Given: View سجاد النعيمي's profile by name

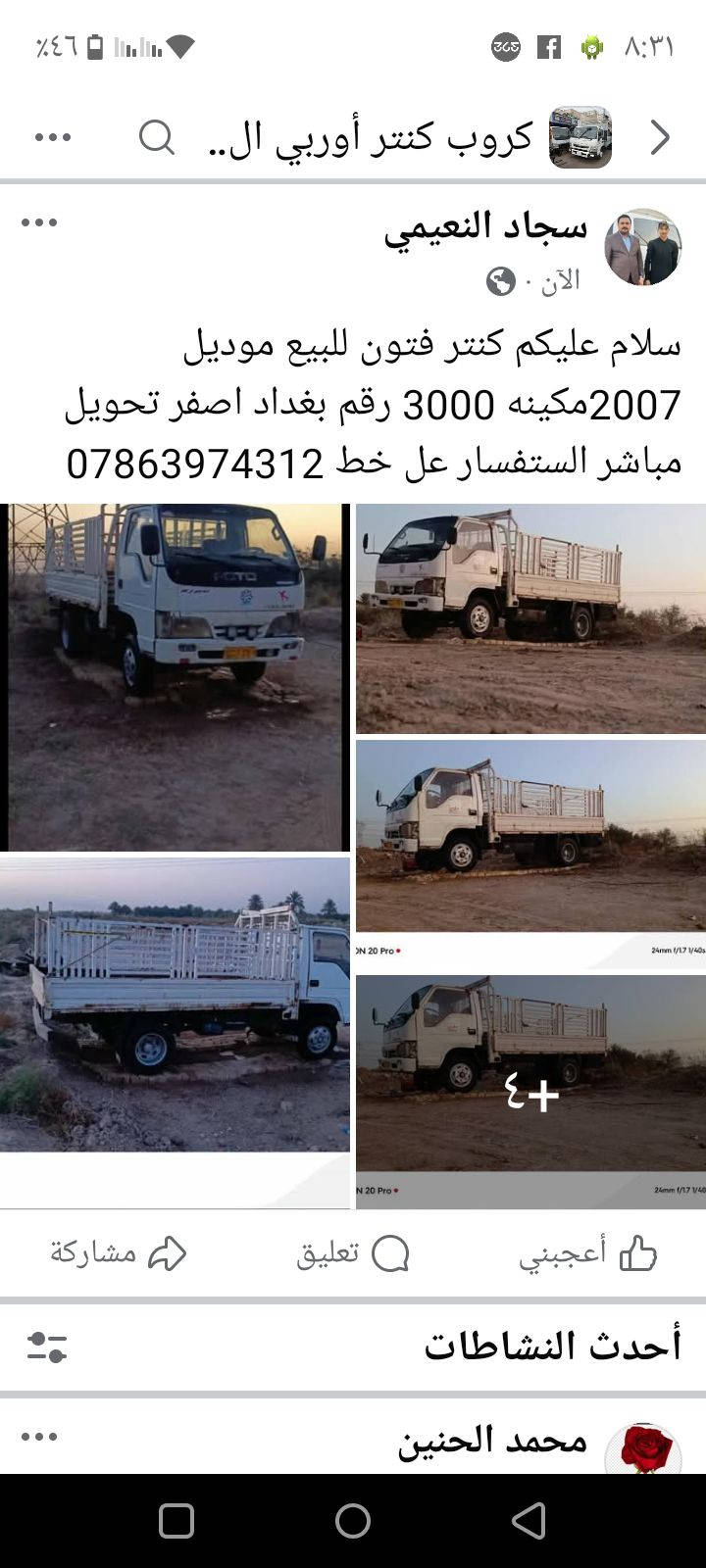Looking at the screenshot, I should [486, 227].
